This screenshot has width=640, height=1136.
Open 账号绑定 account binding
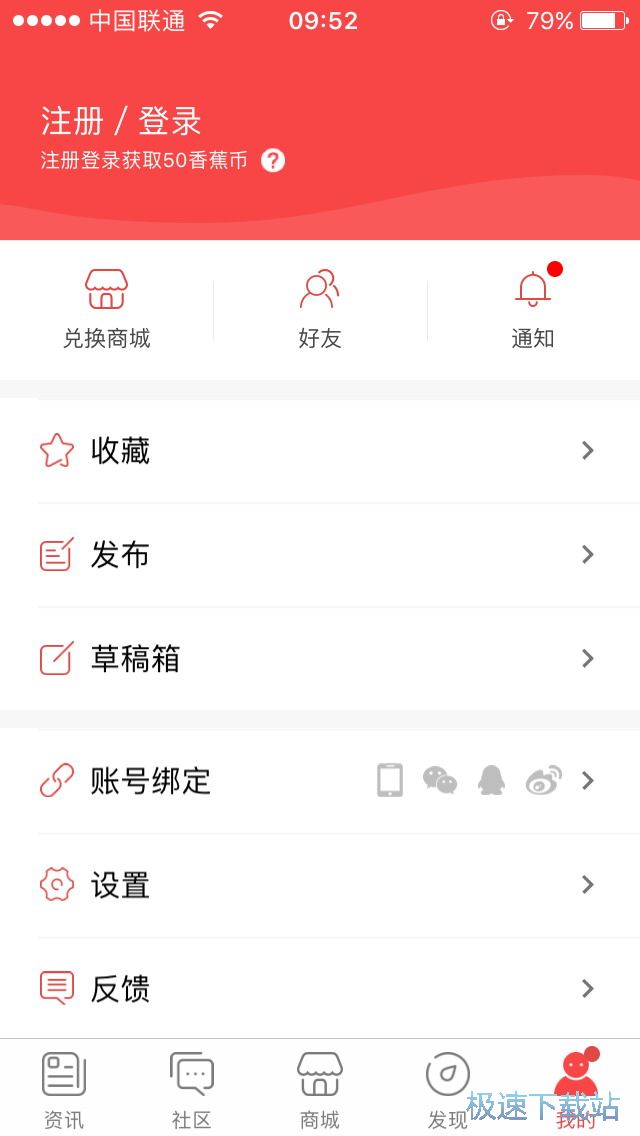click(x=320, y=781)
